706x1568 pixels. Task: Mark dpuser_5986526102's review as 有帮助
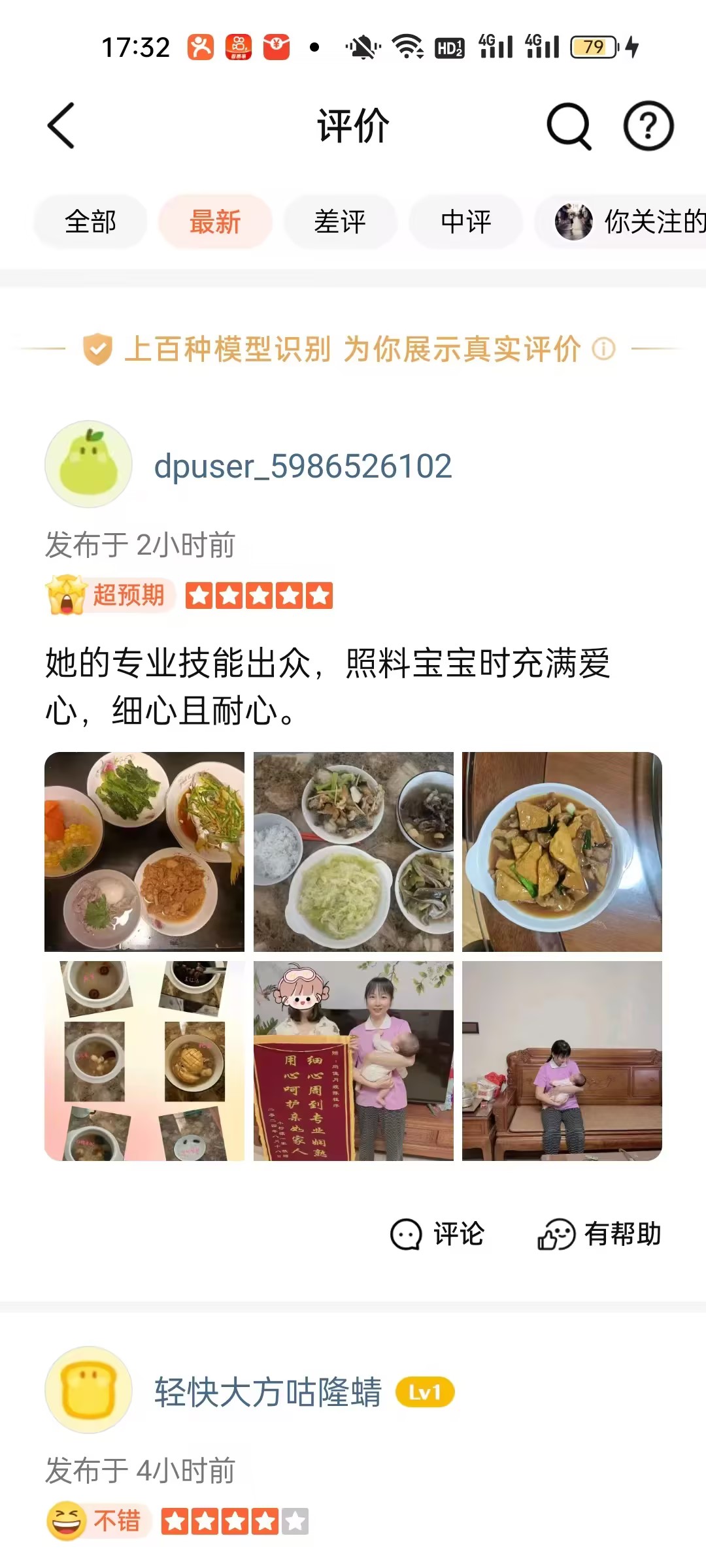click(x=599, y=1234)
